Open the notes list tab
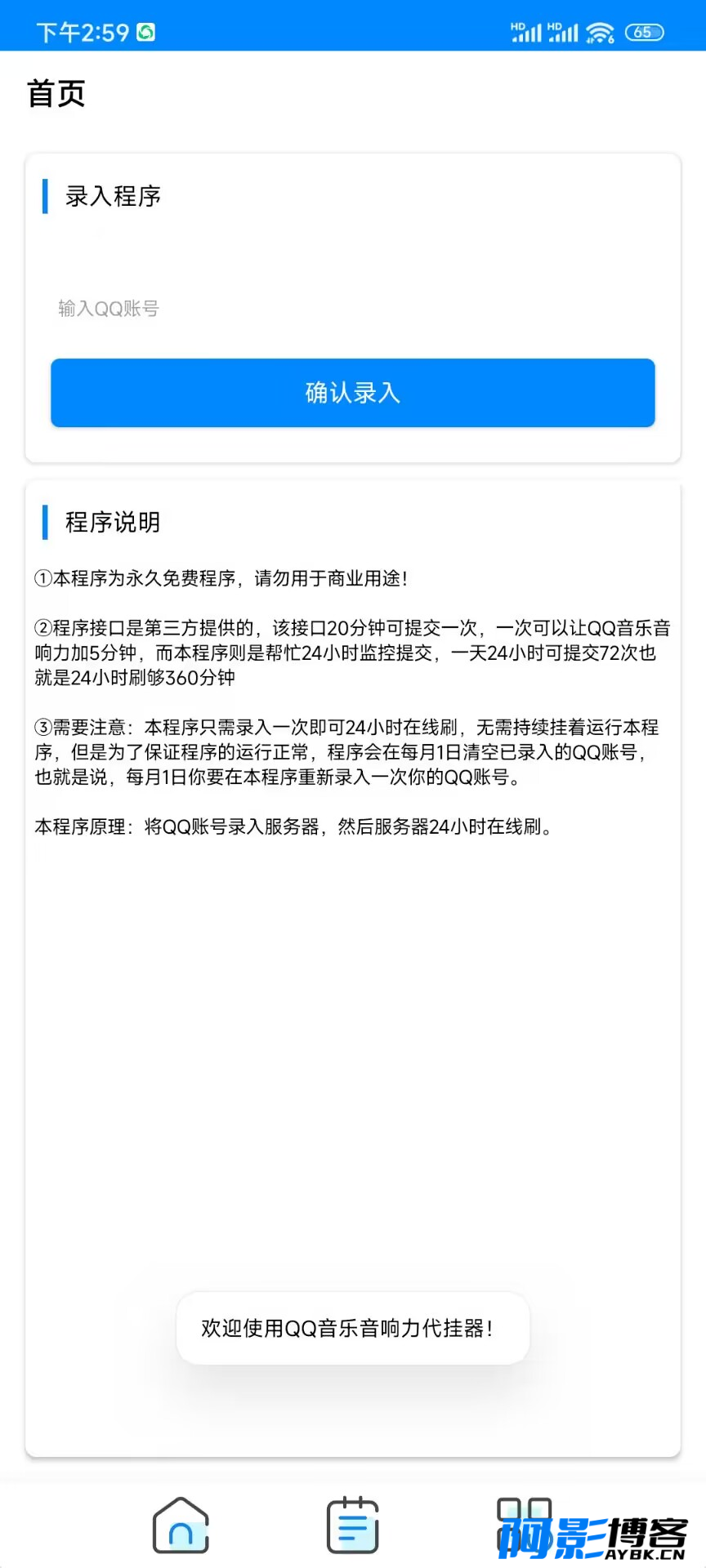Image resolution: width=706 pixels, height=1568 pixels. point(353,1526)
